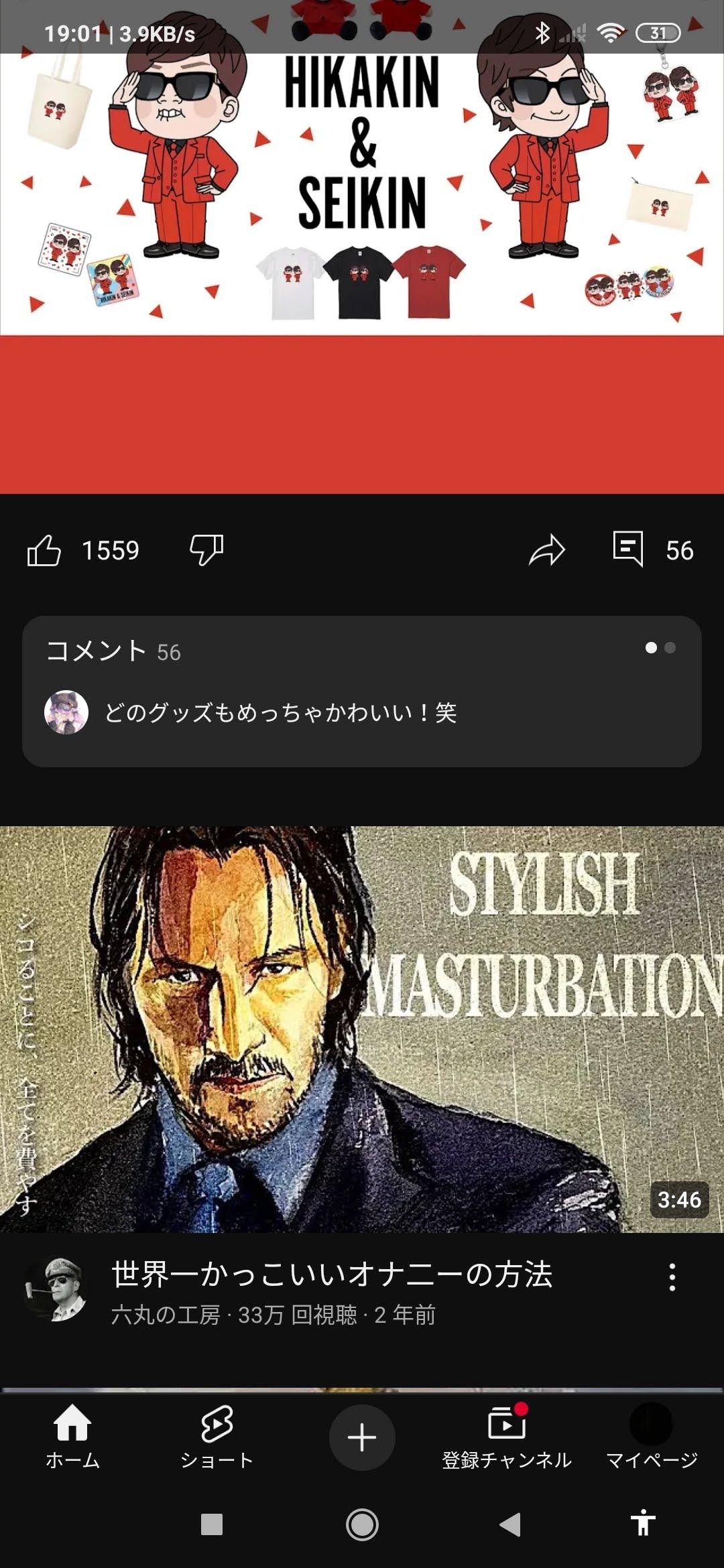
Task: Tap the system back button
Action: coord(511,1524)
